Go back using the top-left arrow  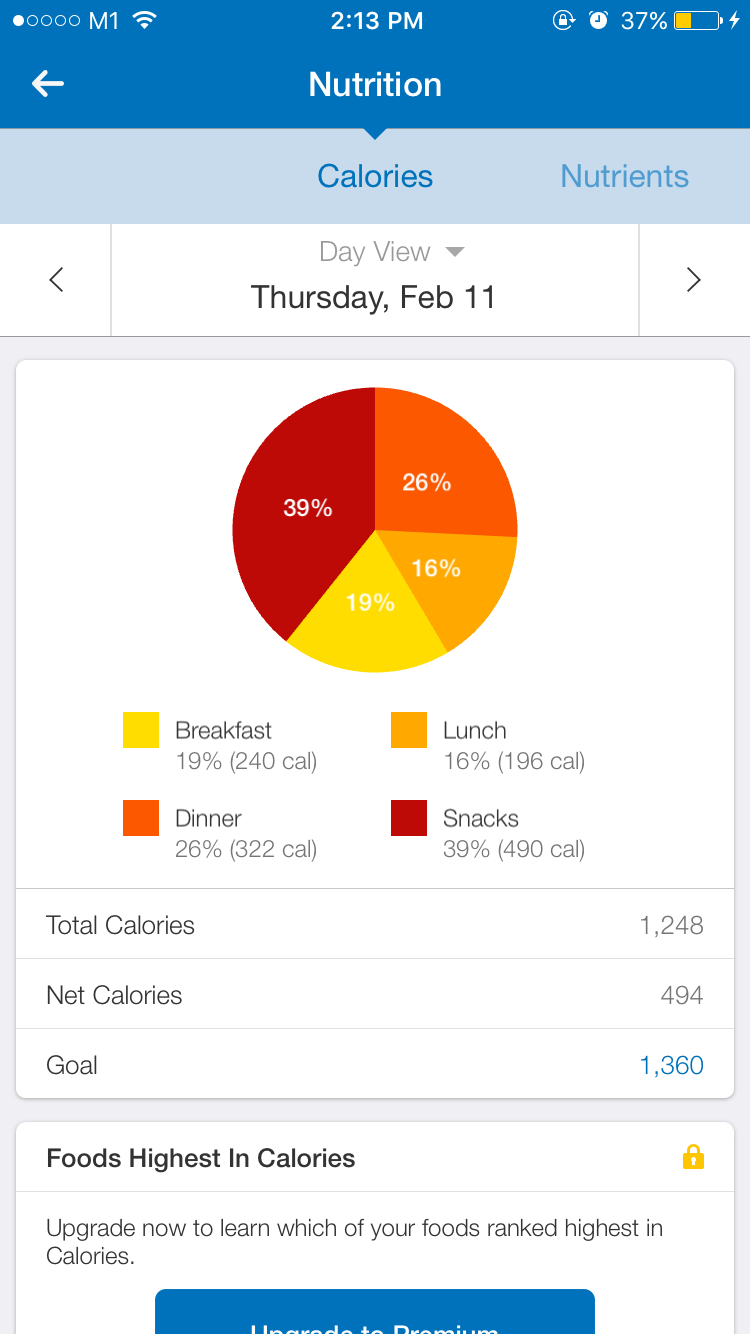tap(48, 84)
